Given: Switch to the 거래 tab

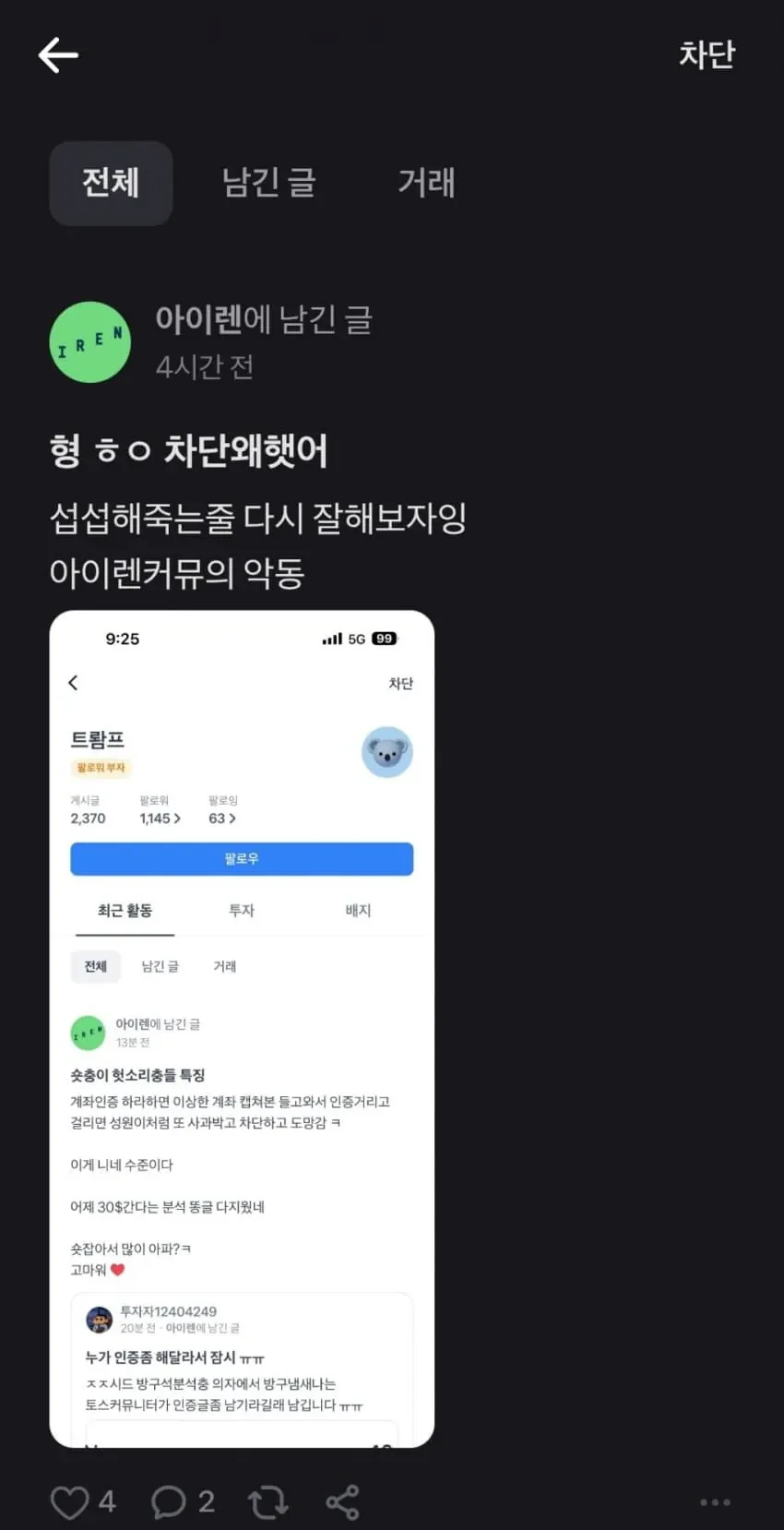Looking at the screenshot, I should [426, 183].
